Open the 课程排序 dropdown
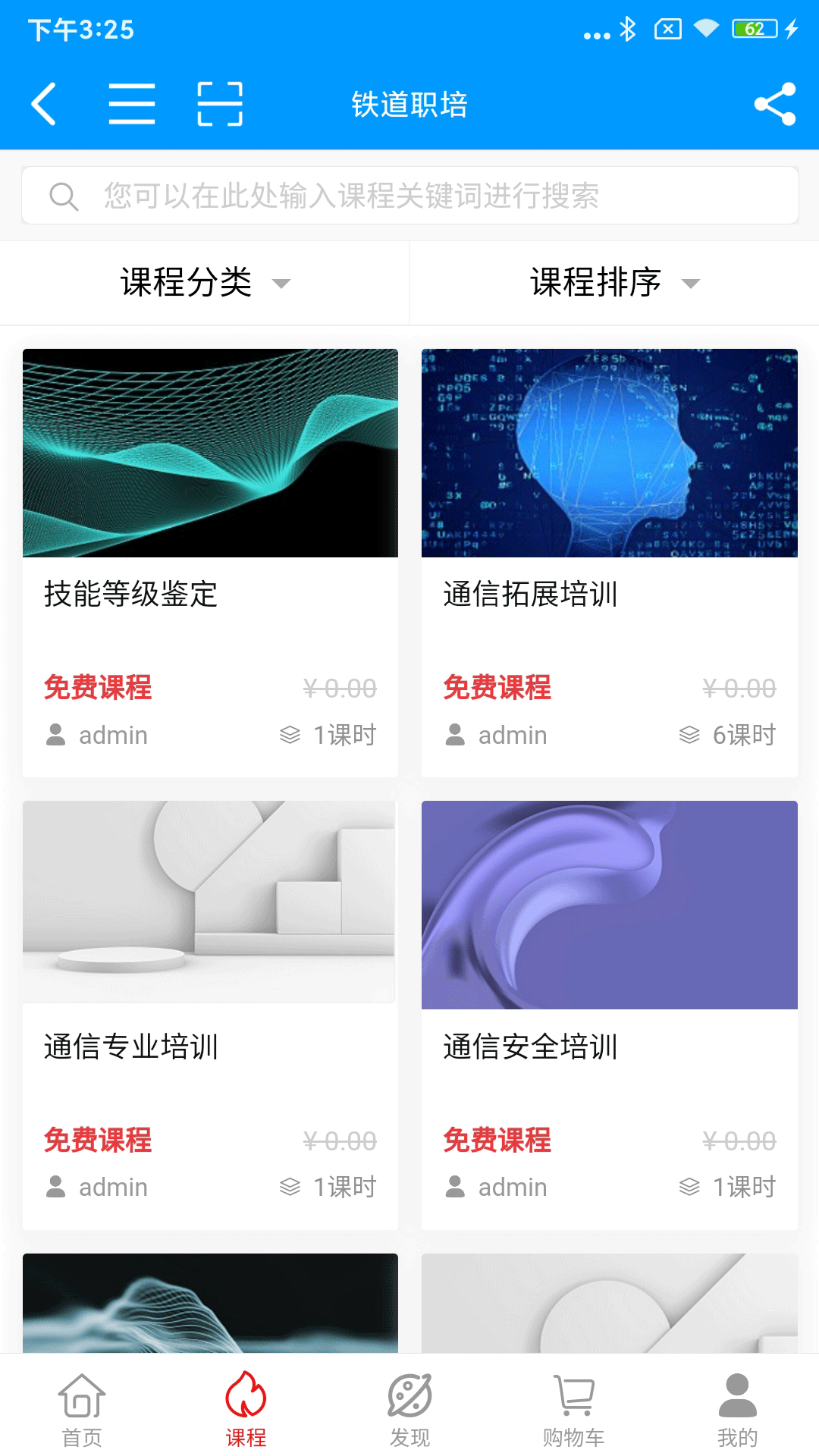819x1456 pixels. coord(614,282)
